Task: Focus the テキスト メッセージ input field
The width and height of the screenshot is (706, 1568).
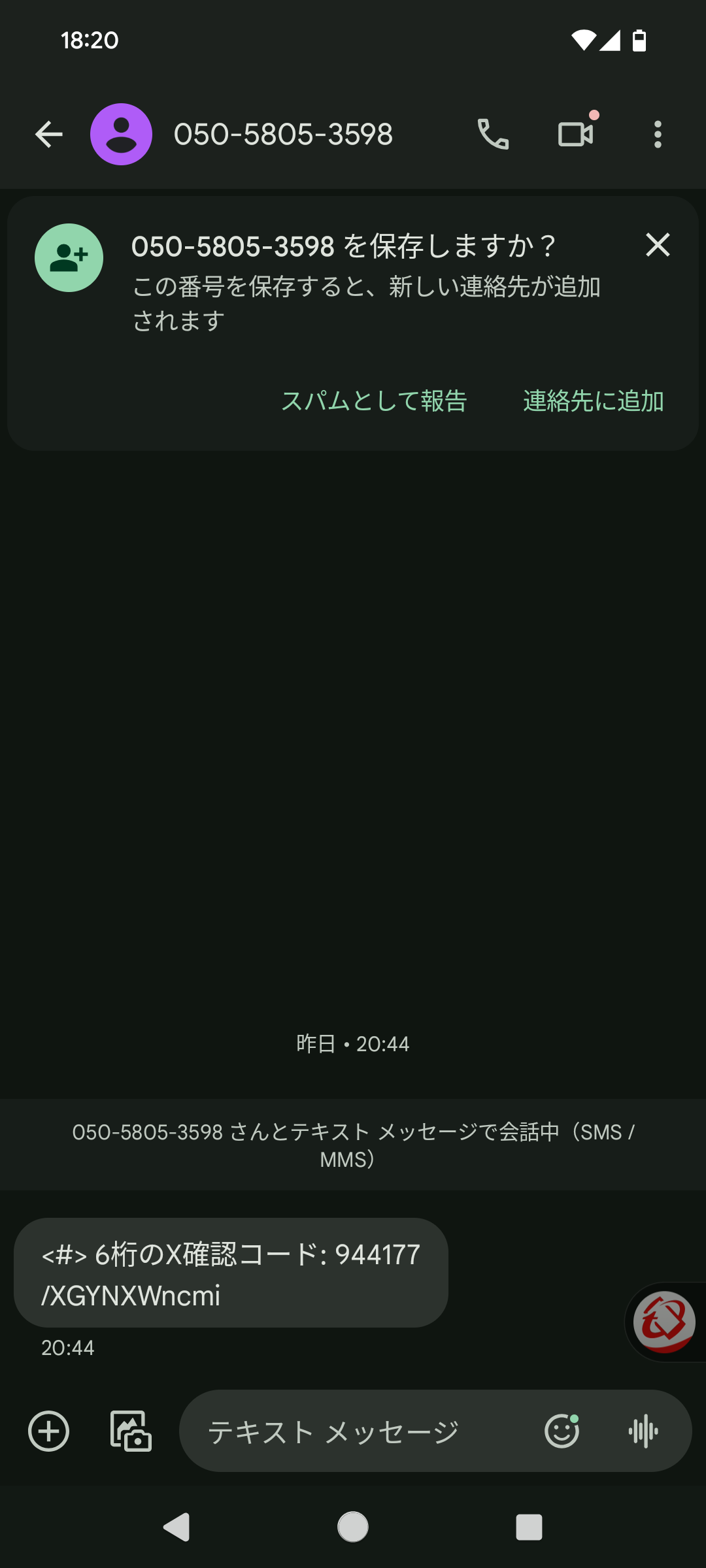Action: [x=360, y=1431]
